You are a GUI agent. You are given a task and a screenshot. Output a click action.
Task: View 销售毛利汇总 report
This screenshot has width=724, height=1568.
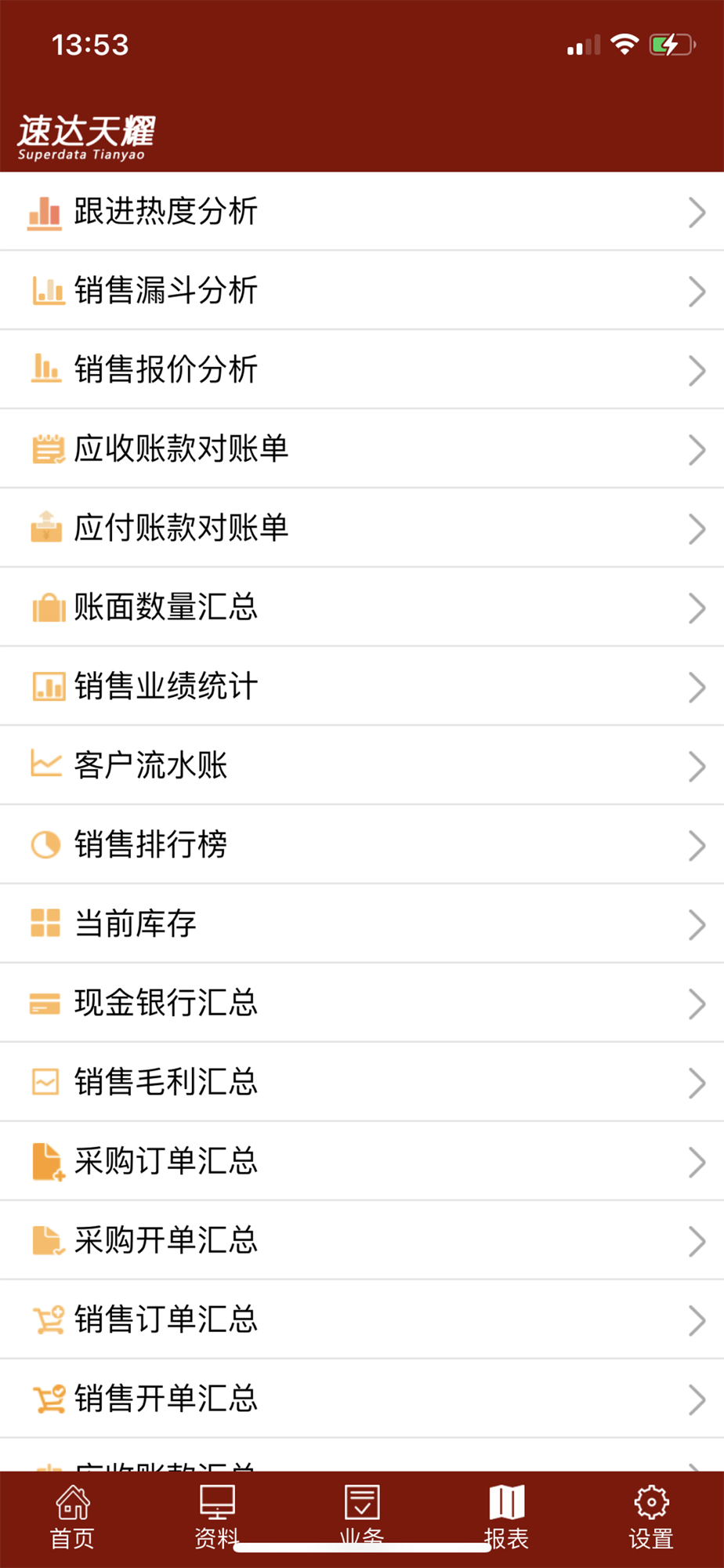coord(360,1083)
